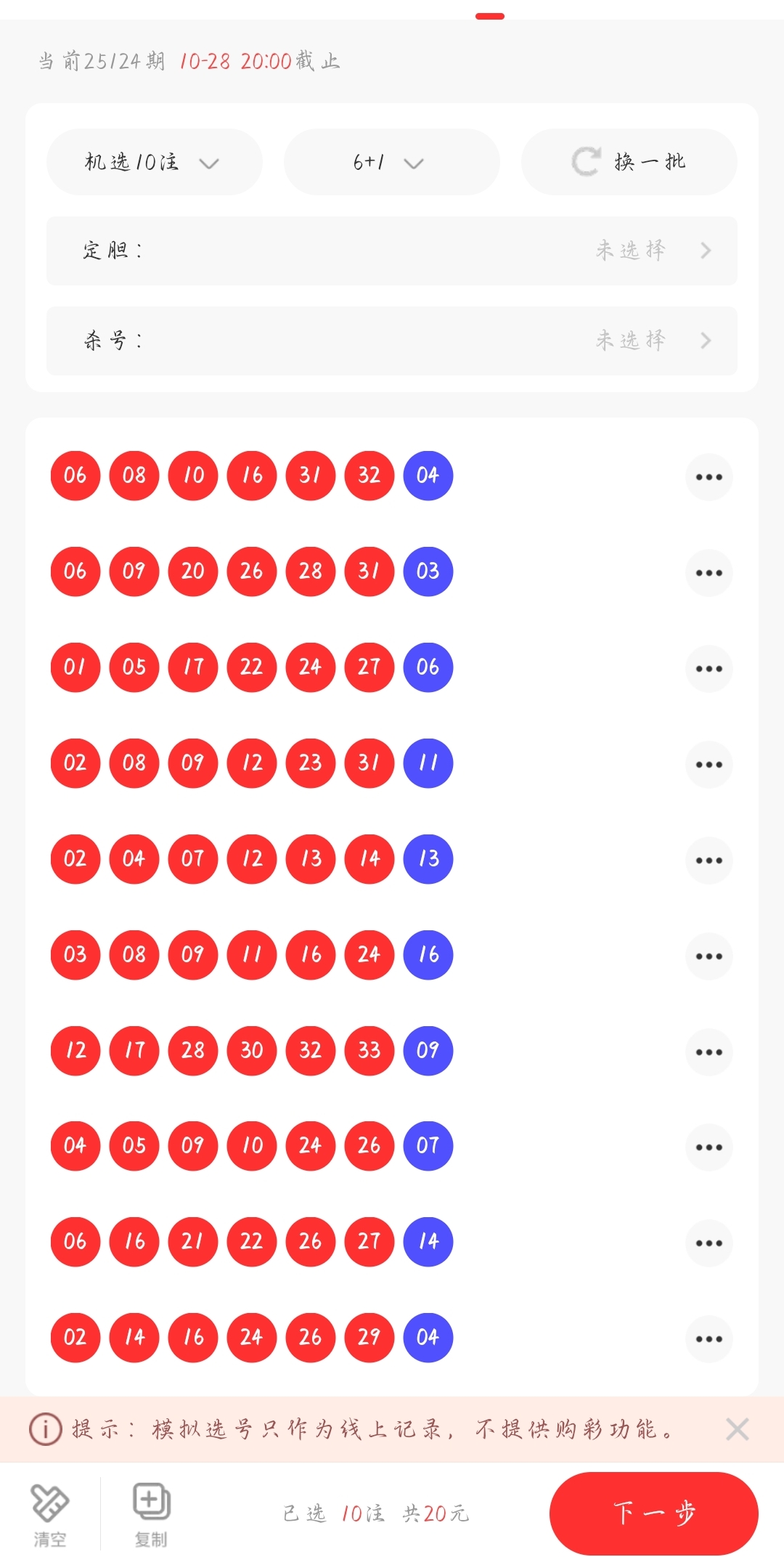784x1557 pixels.
Task: Open more options for row 04 05 09 10 24 26
Action: [x=709, y=1147]
